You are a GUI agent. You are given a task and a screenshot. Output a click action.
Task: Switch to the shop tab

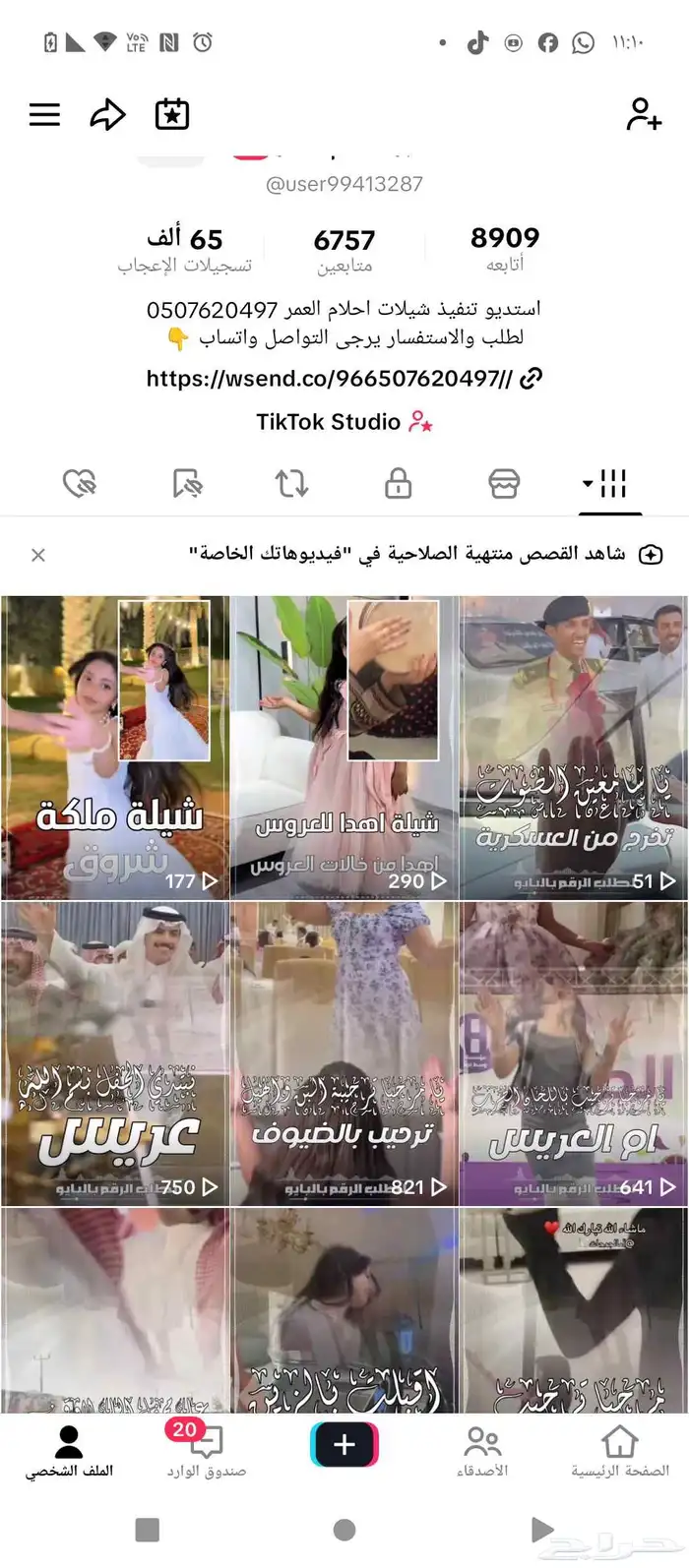click(x=504, y=484)
